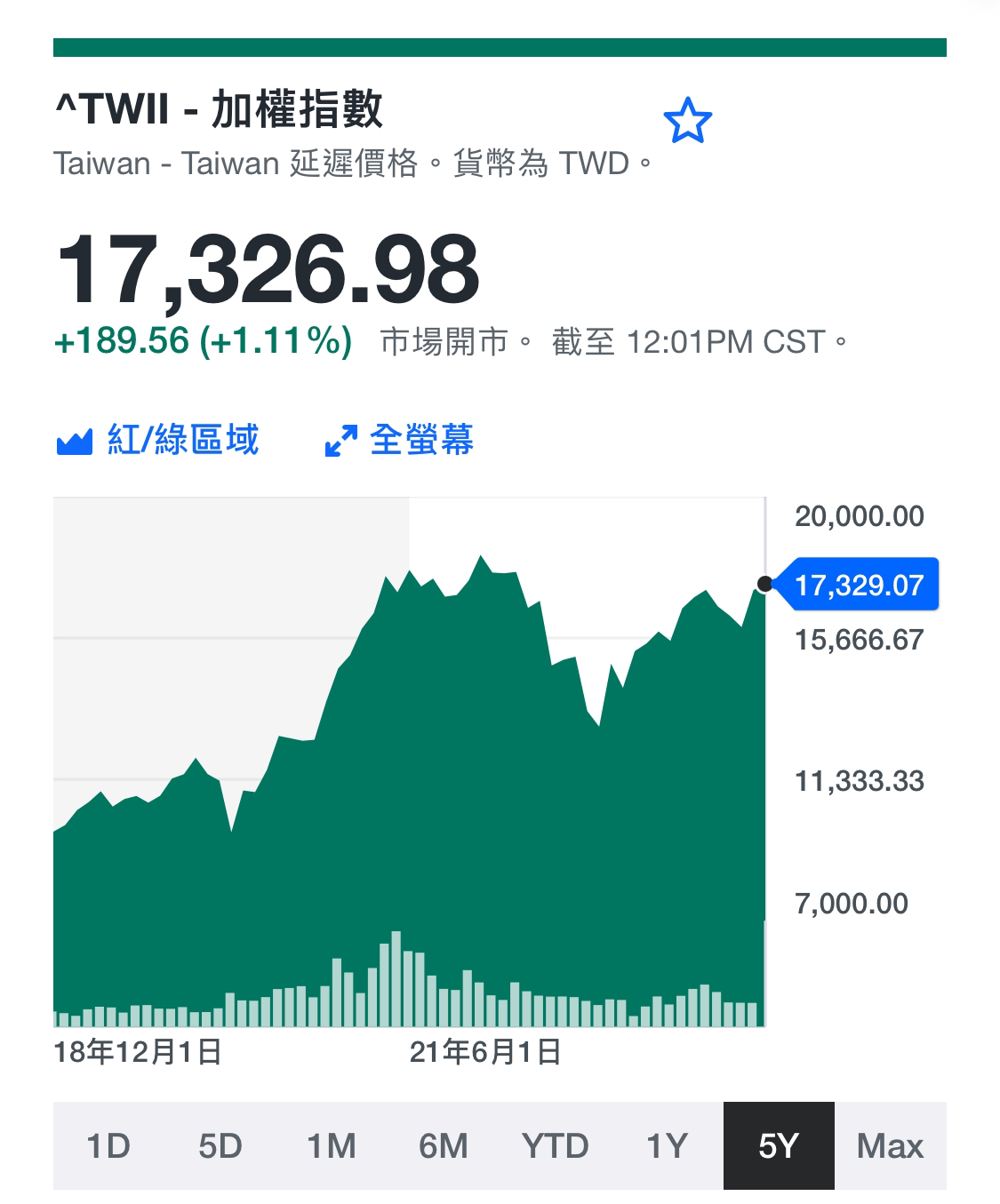Image resolution: width=1000 pixels, height=1204 pixels.
Task: Click the ^TWII - 加權指數 title
Action: [222, 109]
